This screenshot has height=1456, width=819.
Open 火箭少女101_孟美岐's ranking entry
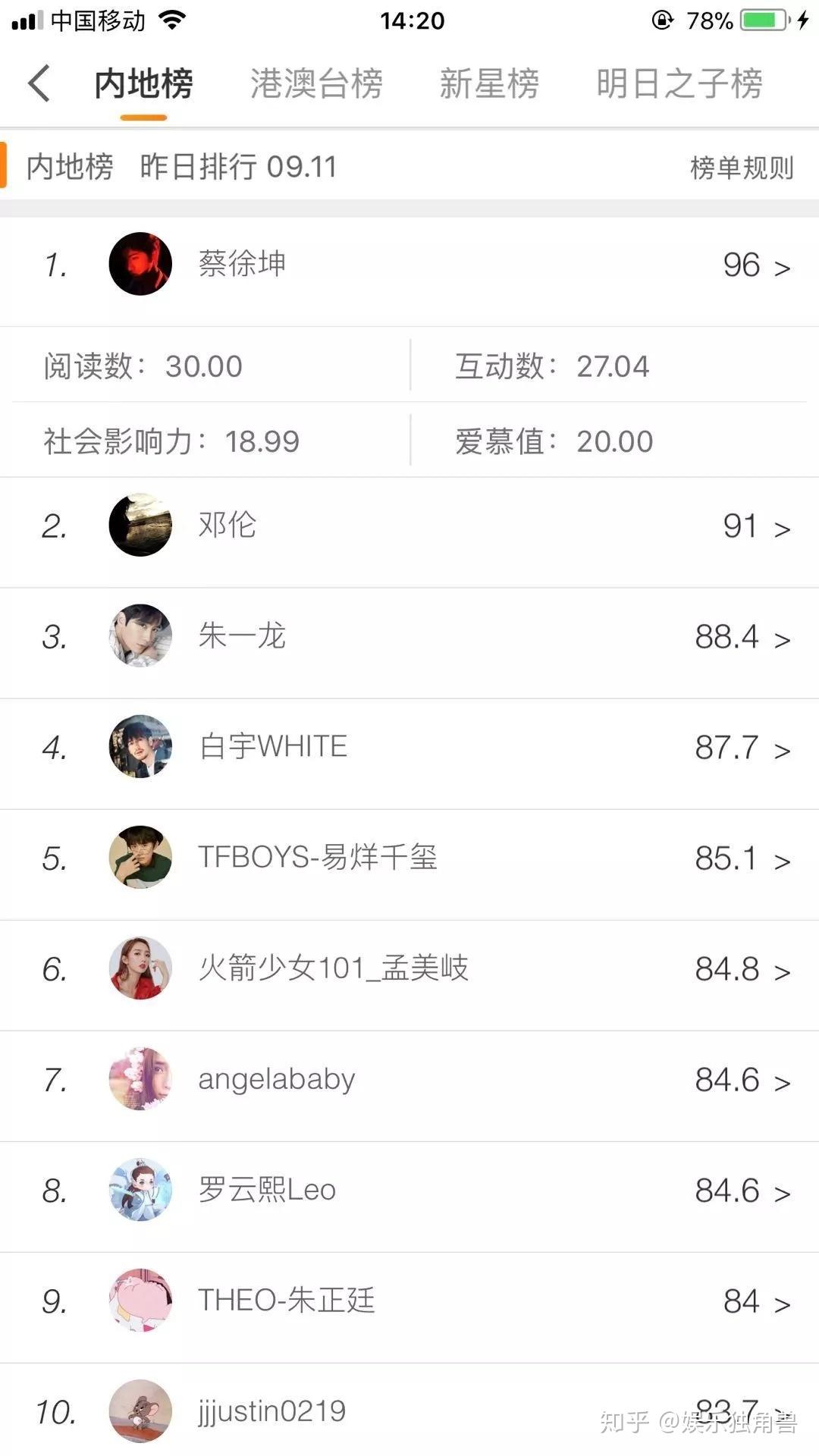tap(409, 968)
